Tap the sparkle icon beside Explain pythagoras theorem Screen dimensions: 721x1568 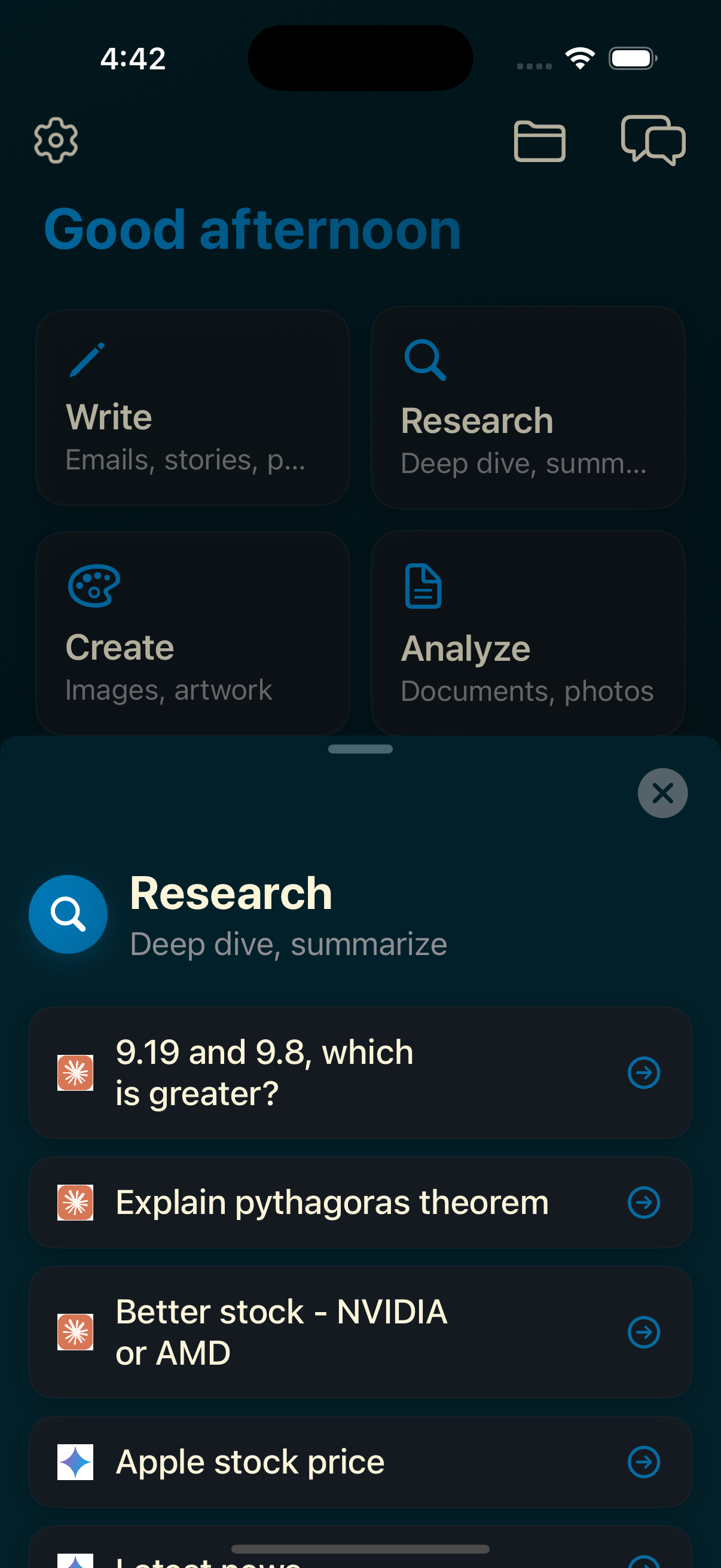pyautogui.click(x=75, y=1201)
